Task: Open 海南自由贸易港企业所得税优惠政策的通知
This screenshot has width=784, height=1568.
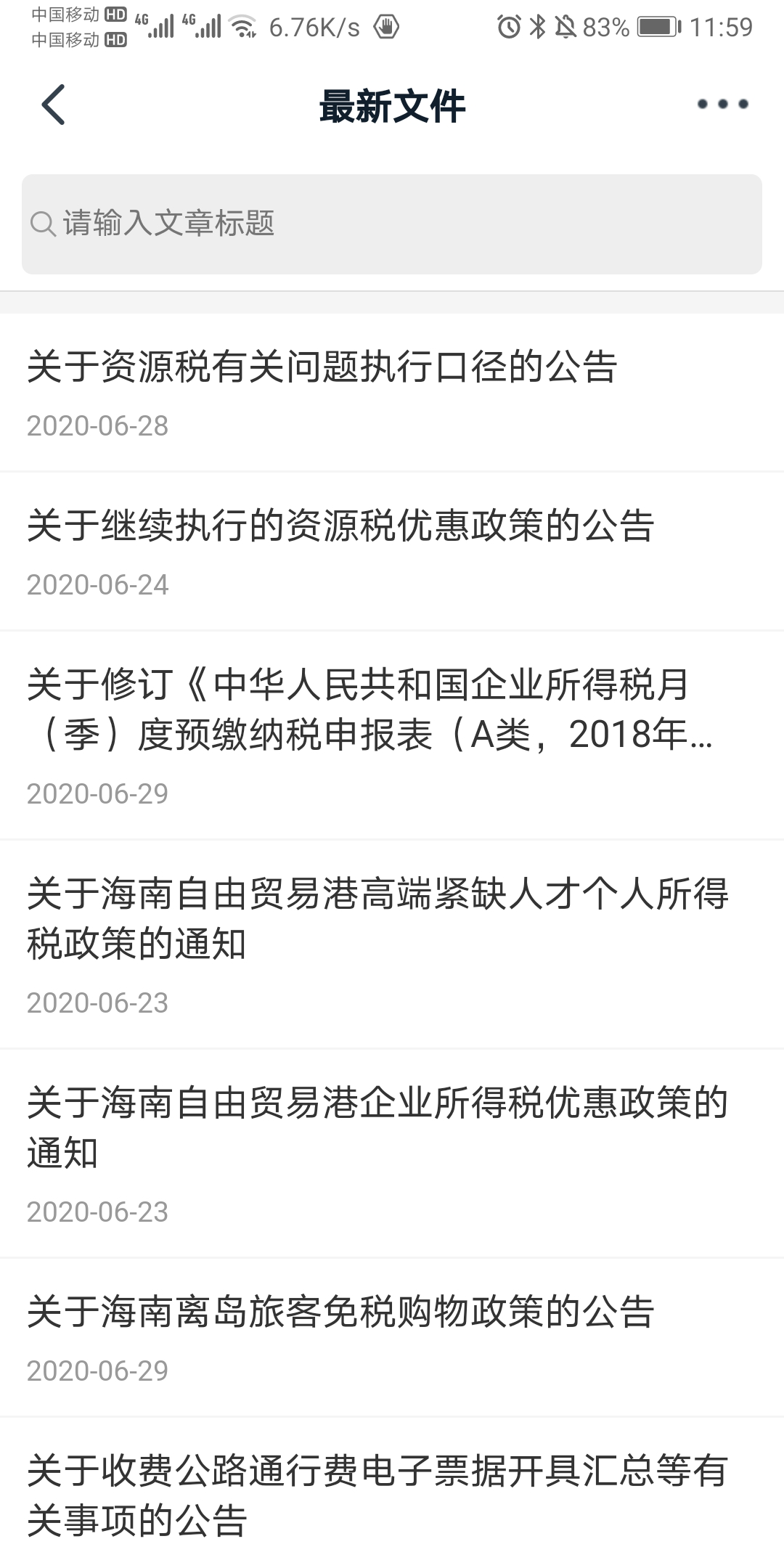Action: click(392, 1154)
